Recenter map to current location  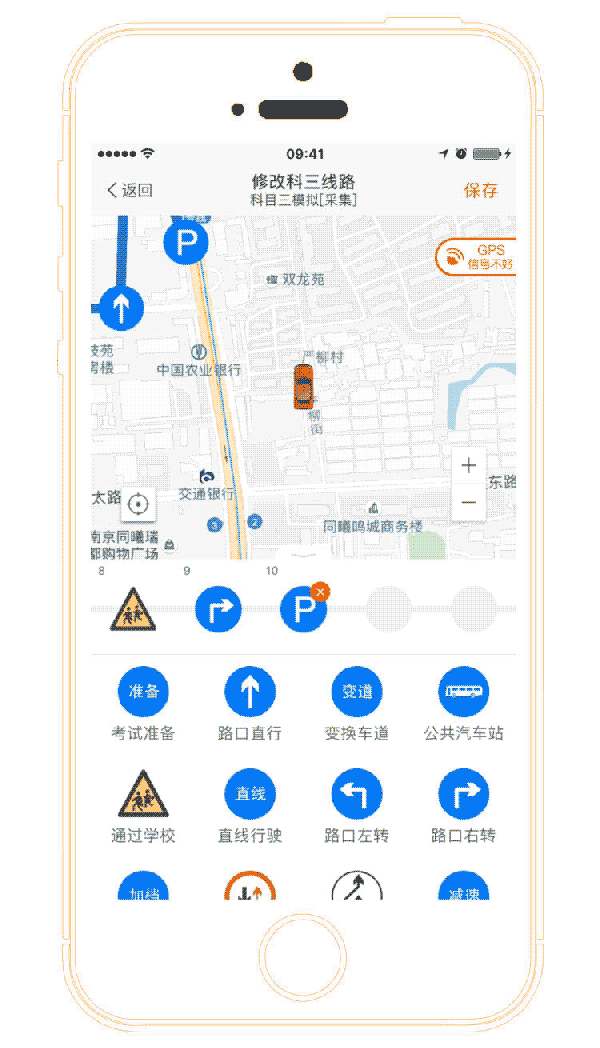[x=139, y=505]
